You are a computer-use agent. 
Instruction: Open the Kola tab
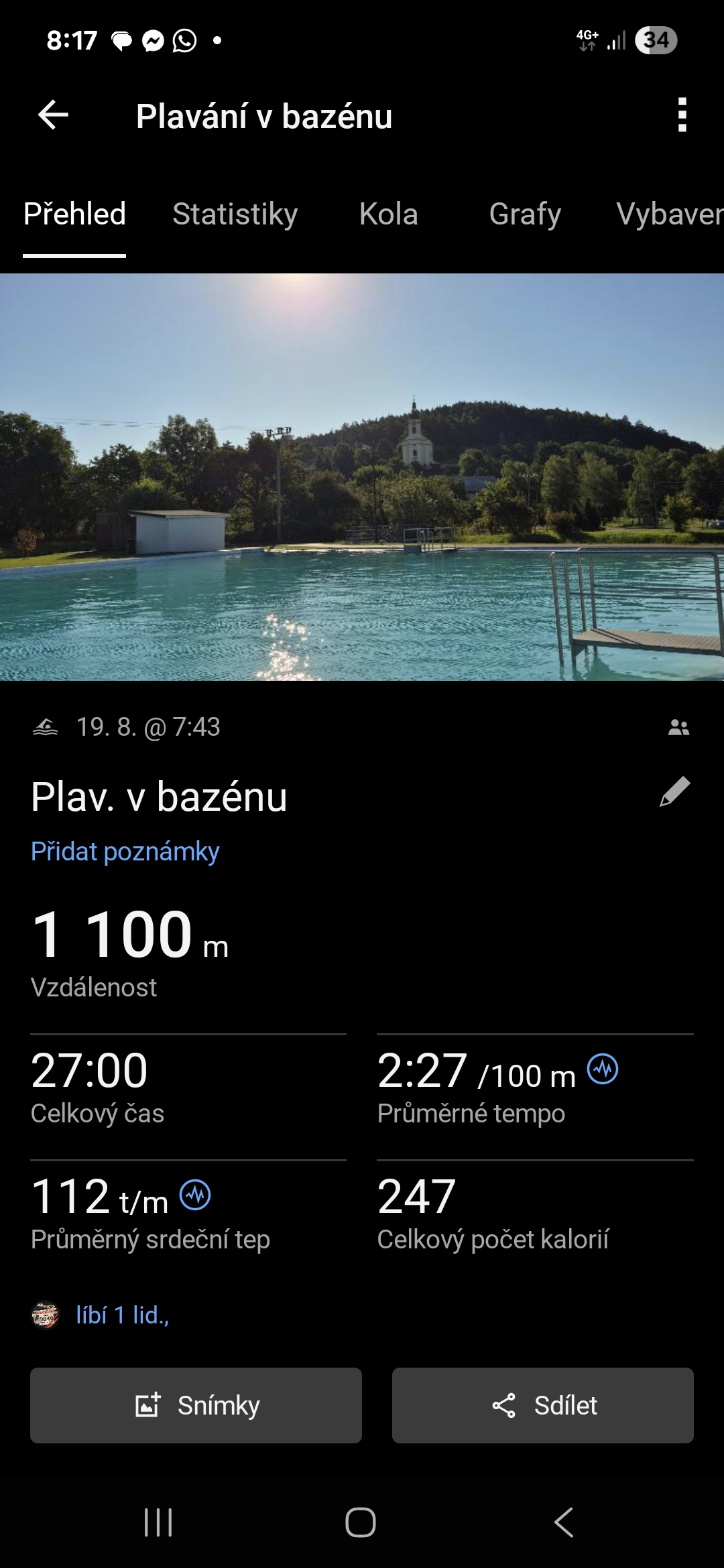click(388, 214)
